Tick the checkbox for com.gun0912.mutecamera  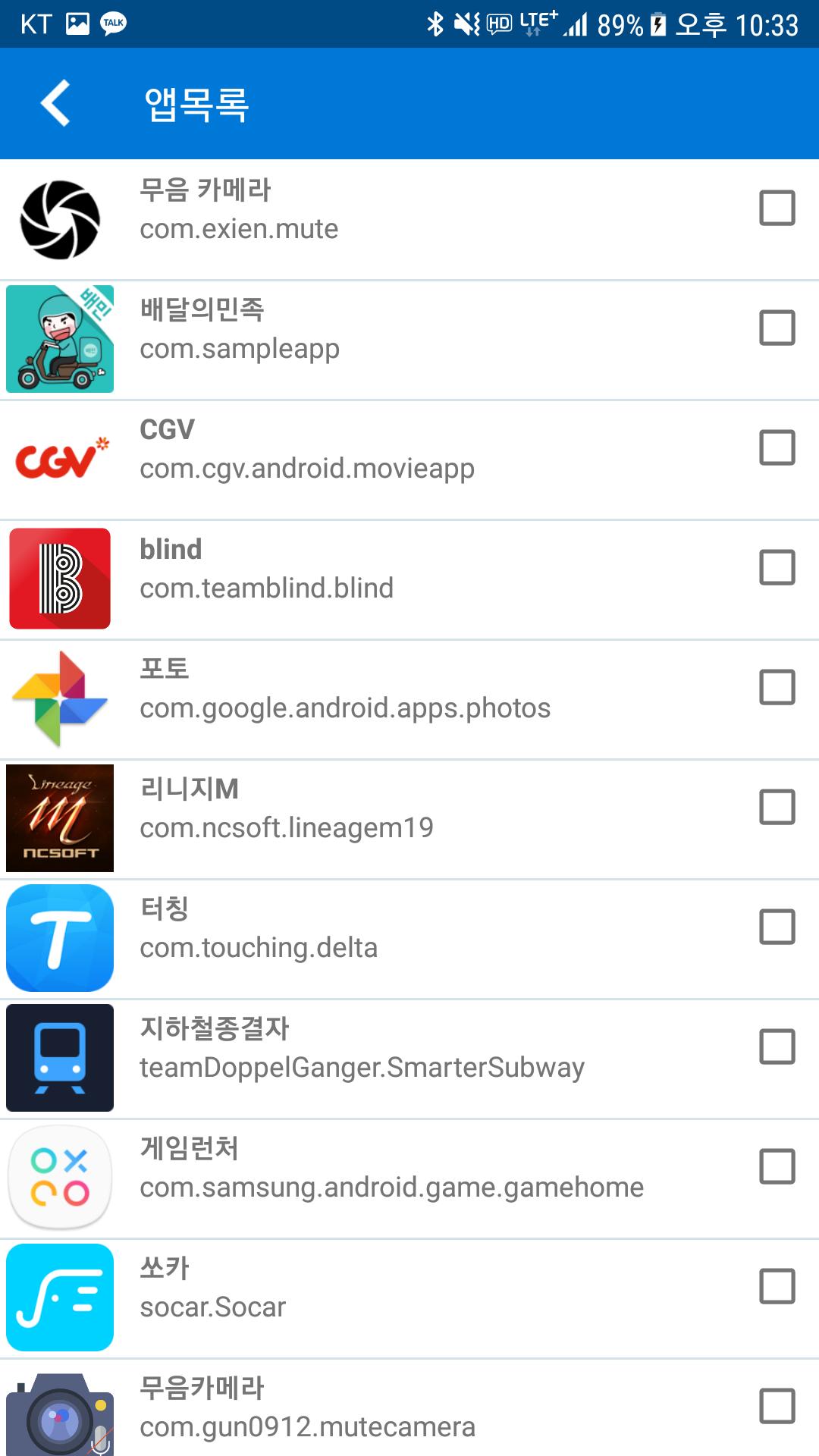click(x=777, y=1406)
